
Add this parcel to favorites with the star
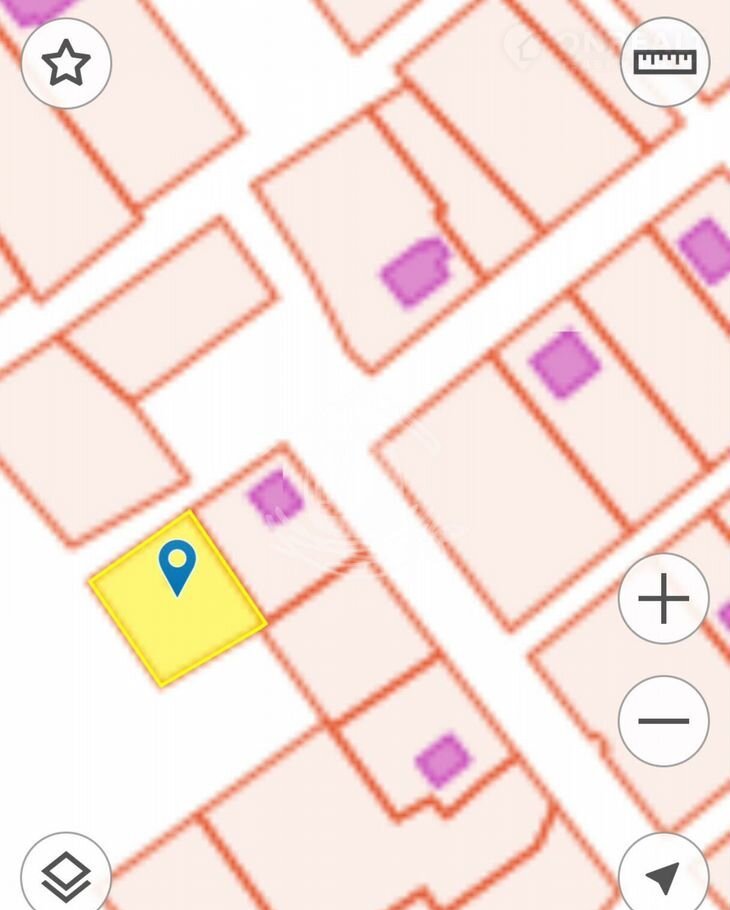(66, 63)
